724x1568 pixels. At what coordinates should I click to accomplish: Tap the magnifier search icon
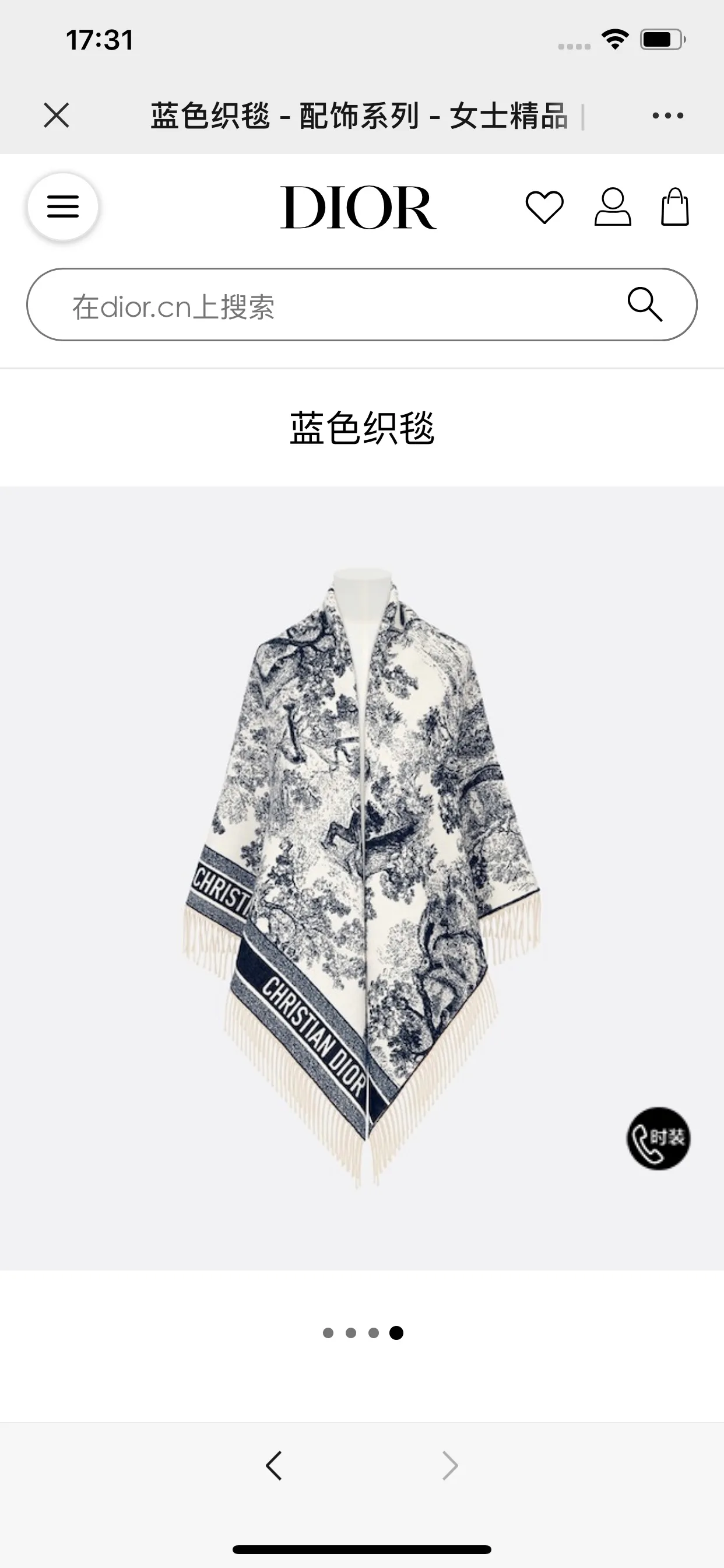pos(645,304)
